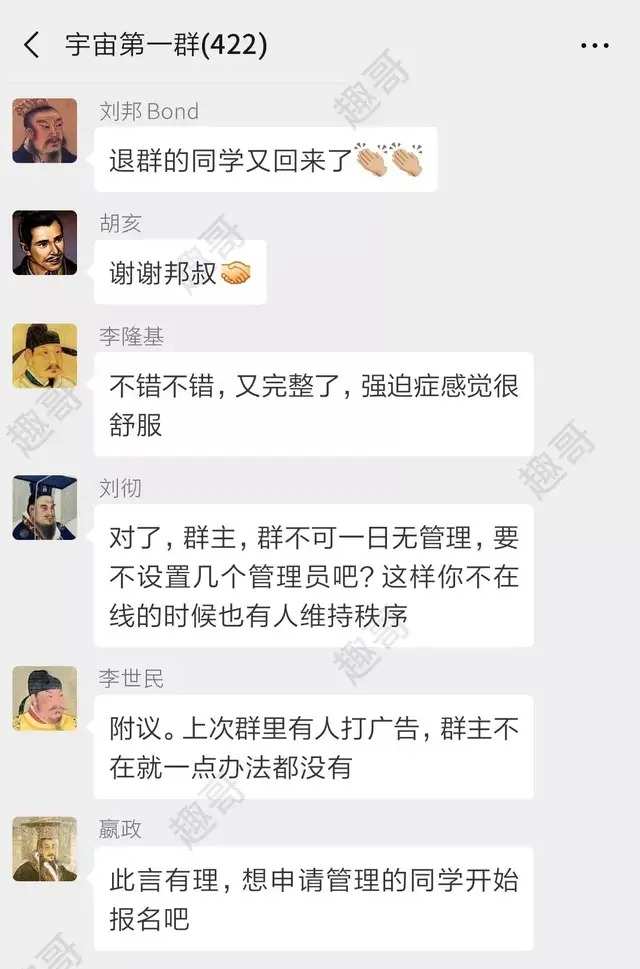Image resolution: width=640 pixels, height=969 pixels.
Task: Go back from the 宇宙第一群 chat
Action: 32,45
